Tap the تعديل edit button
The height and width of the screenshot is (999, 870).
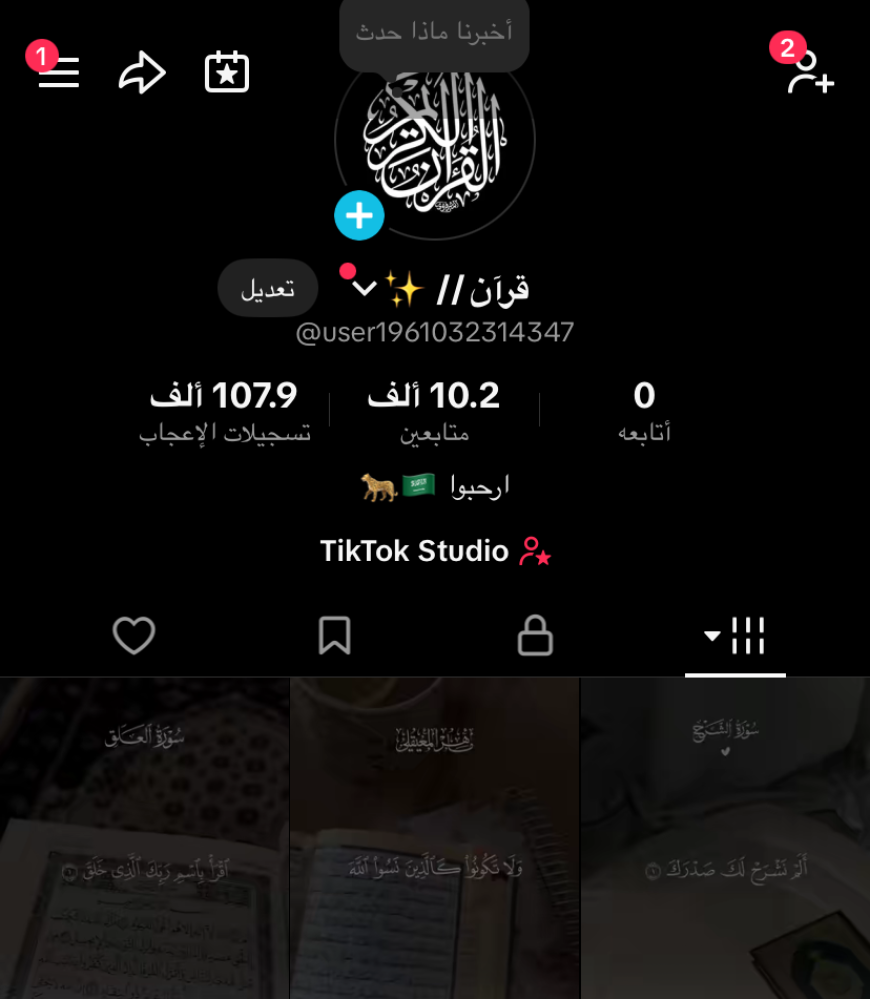[267, 289]
